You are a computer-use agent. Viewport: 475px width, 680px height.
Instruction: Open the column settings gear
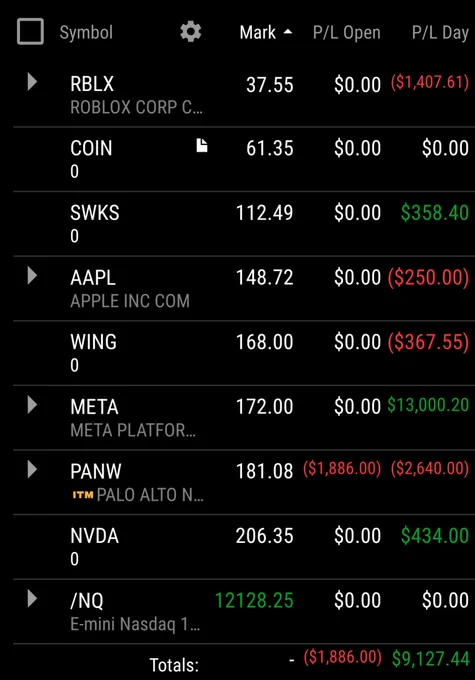(191, 32)
